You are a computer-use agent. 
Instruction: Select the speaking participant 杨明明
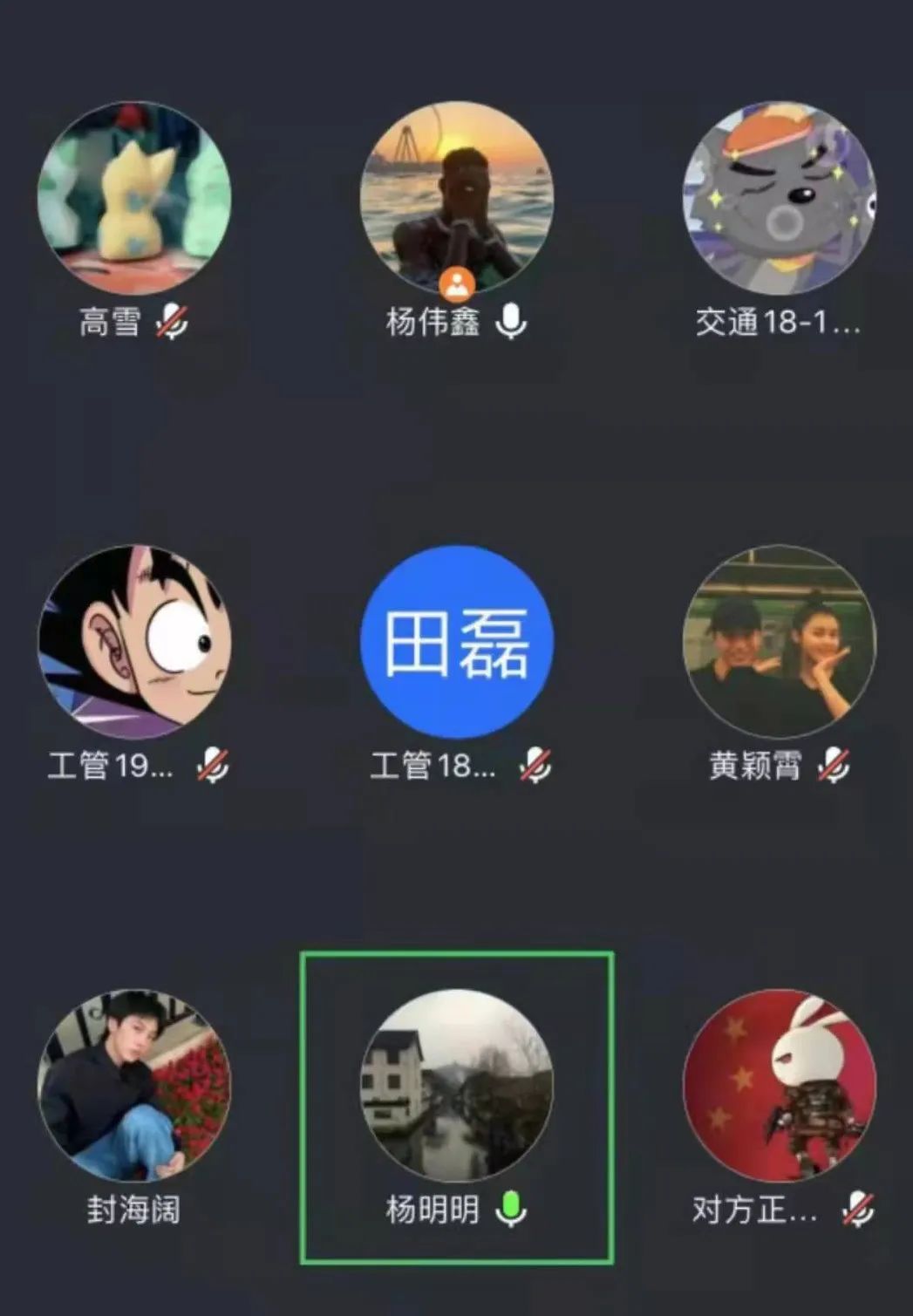coord(456,1085)
